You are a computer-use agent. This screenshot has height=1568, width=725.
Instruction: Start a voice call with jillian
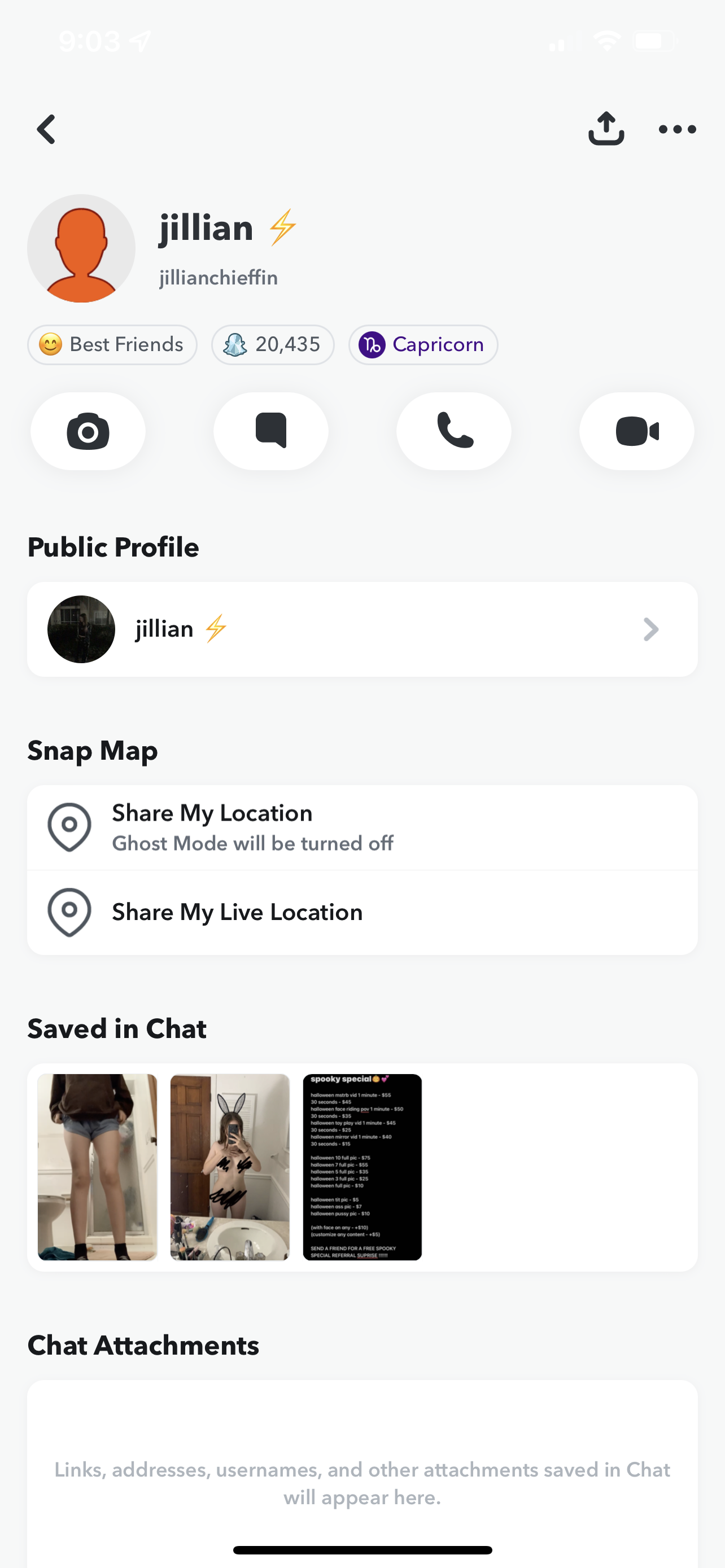click(454, 431)
